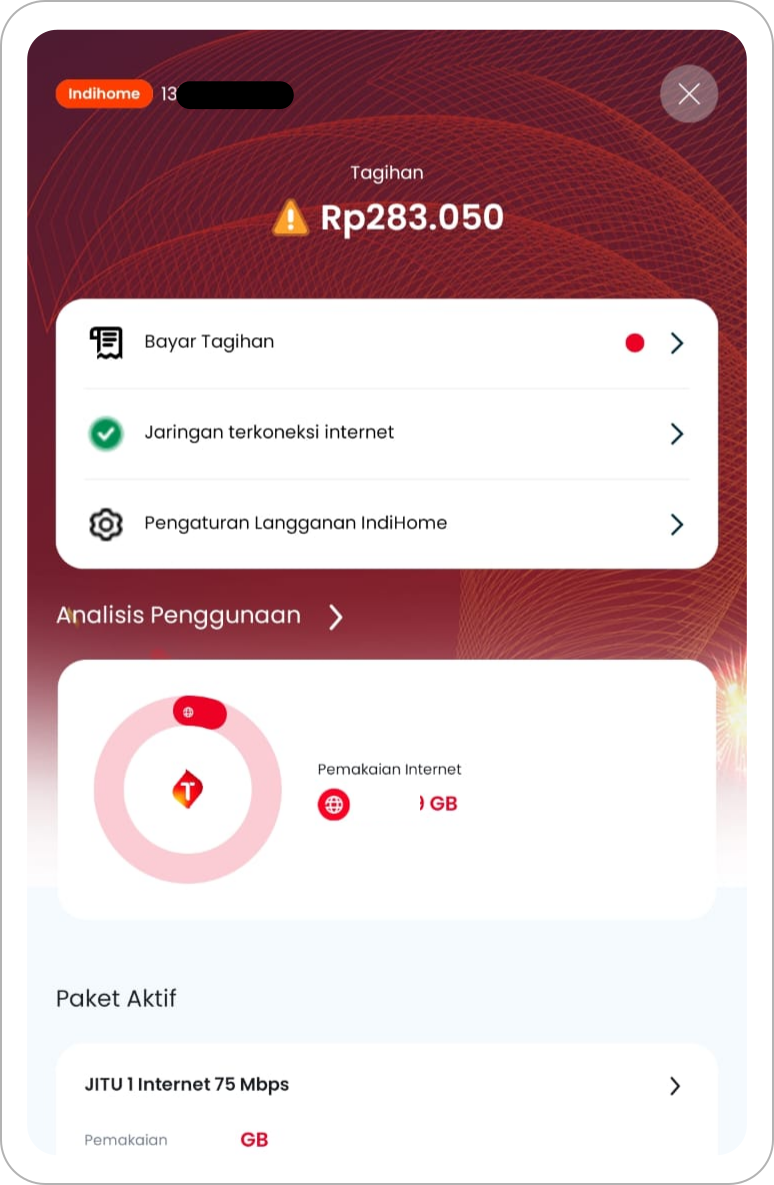Open Analisis Penggunaan details
Screen dimensions: 774x1185
(200, 616)
